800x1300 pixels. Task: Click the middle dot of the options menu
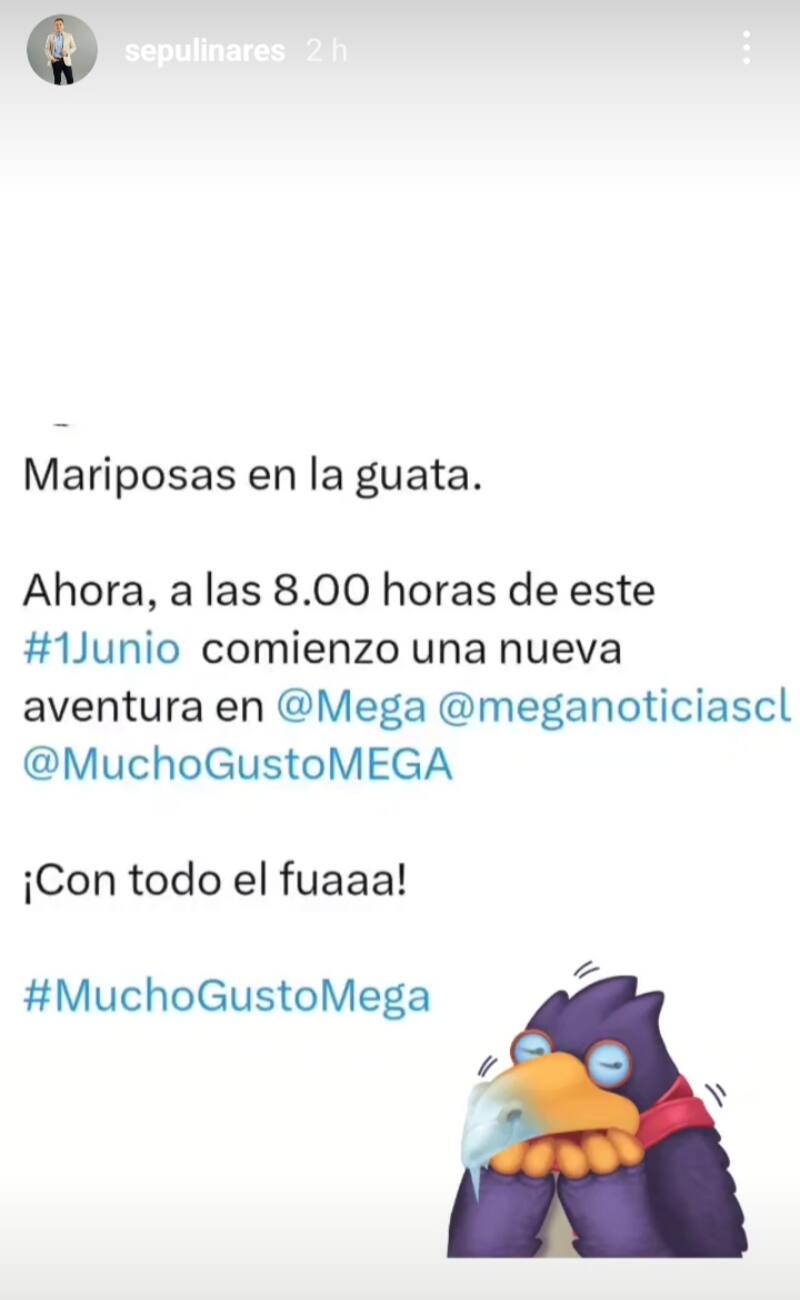pyautogui.click(x=746, y=49)
